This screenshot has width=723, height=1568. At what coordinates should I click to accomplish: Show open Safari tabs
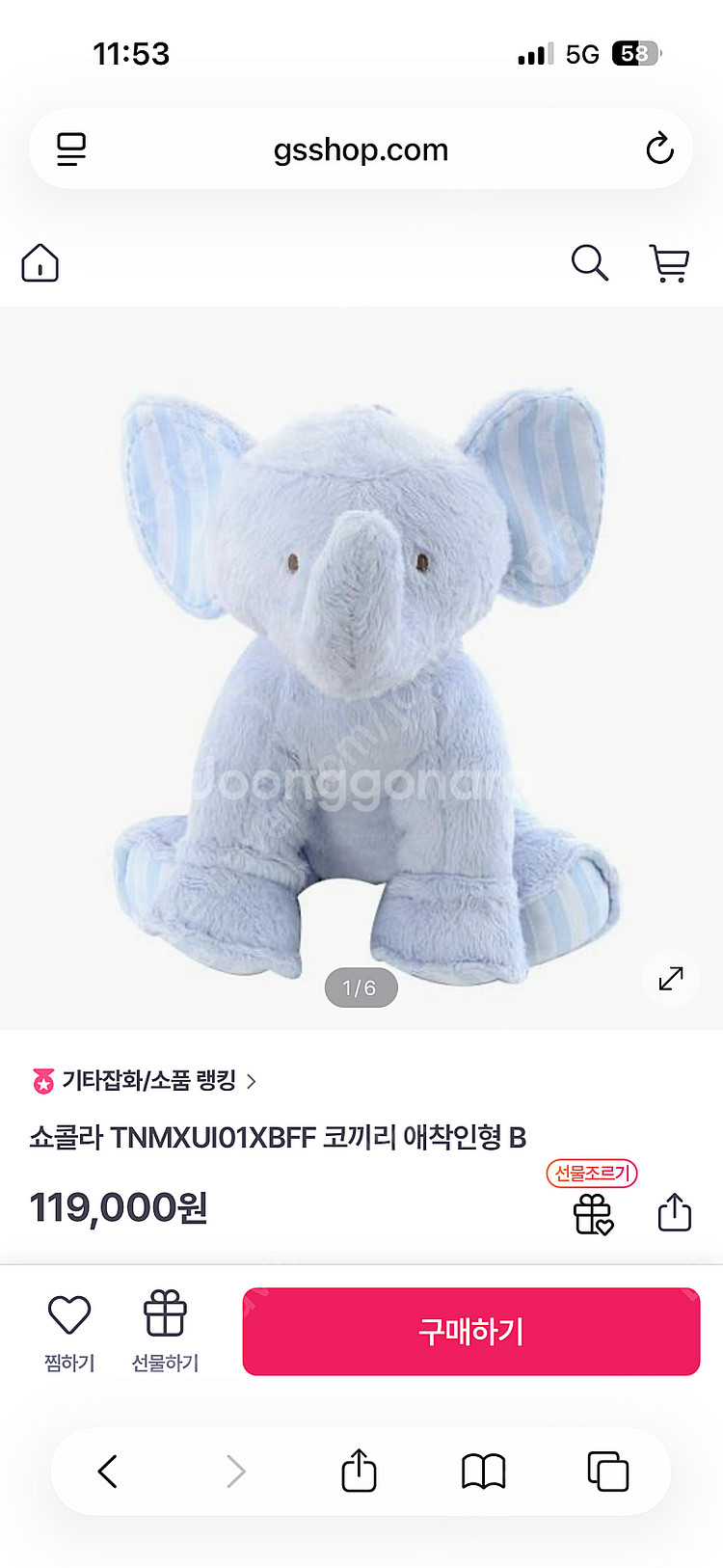coord(607,1472)
